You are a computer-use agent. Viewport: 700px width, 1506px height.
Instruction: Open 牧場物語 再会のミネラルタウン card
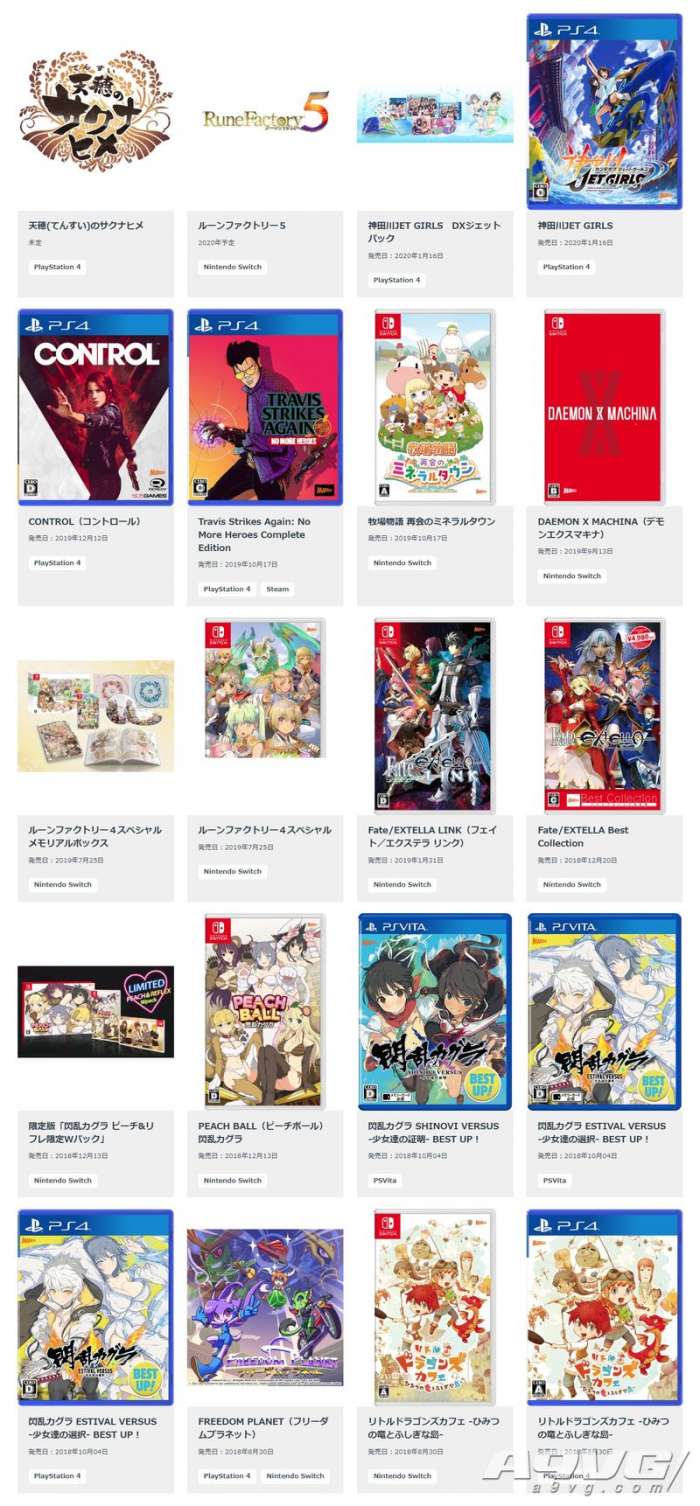tap(434, 406)
